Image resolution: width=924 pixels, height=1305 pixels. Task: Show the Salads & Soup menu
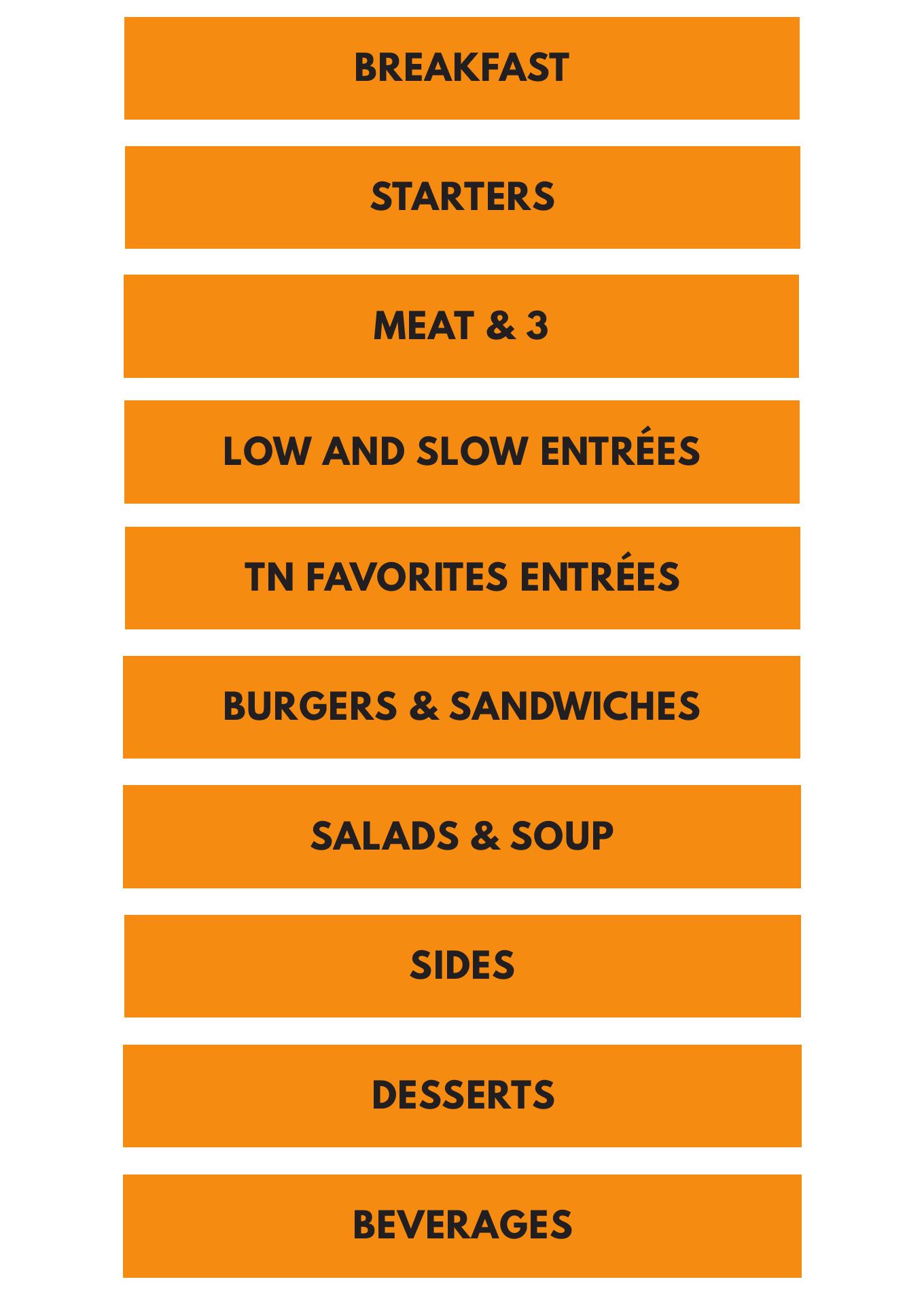pos(462,836)
